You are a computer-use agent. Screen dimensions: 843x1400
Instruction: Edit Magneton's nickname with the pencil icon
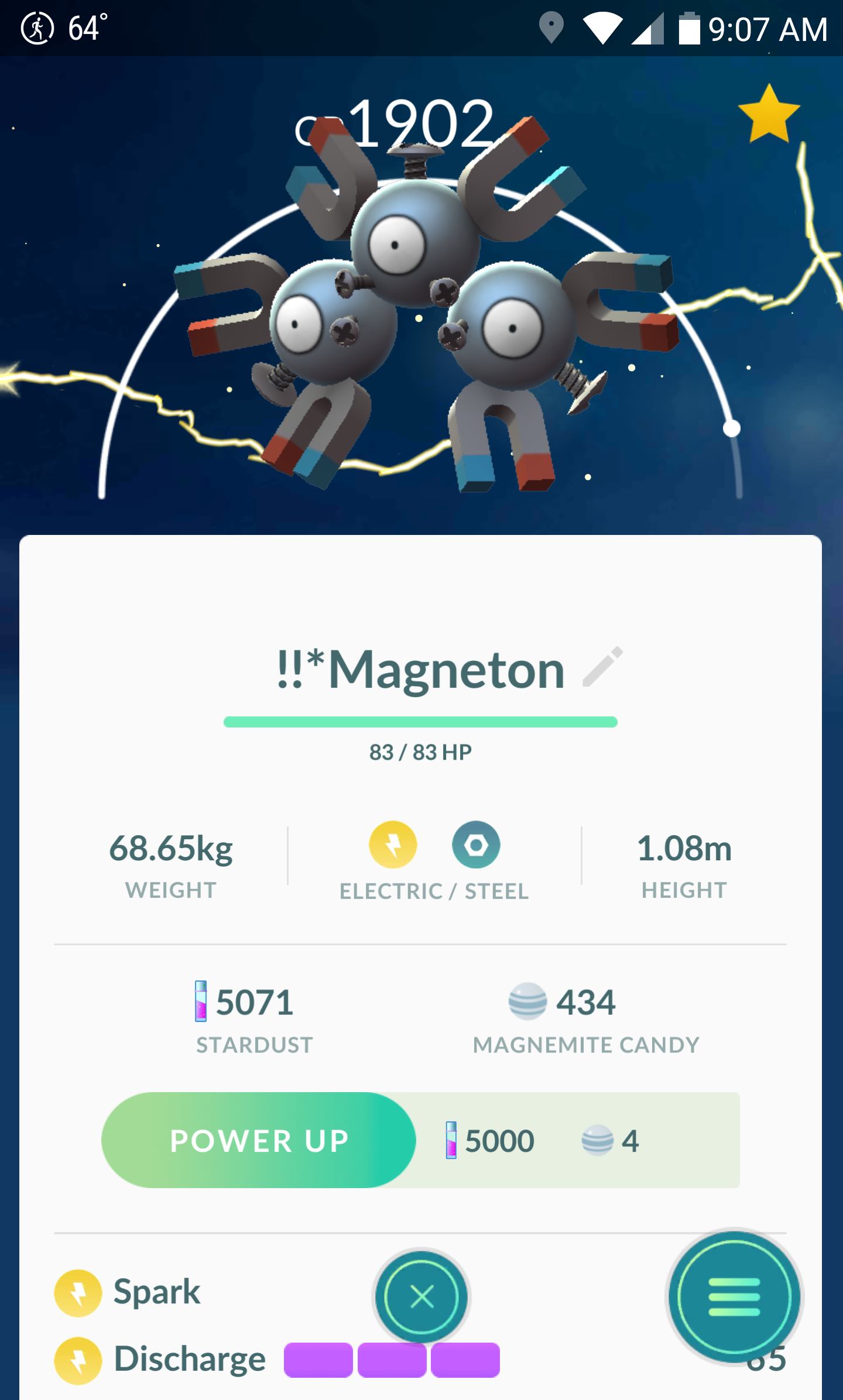(602, 667)
